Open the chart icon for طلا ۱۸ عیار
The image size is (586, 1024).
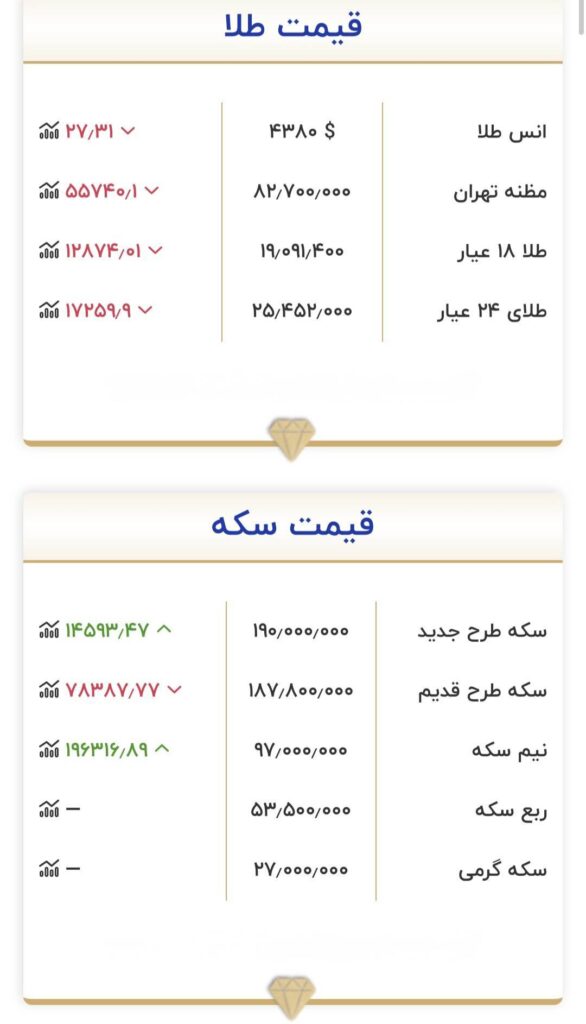(49, 250)
